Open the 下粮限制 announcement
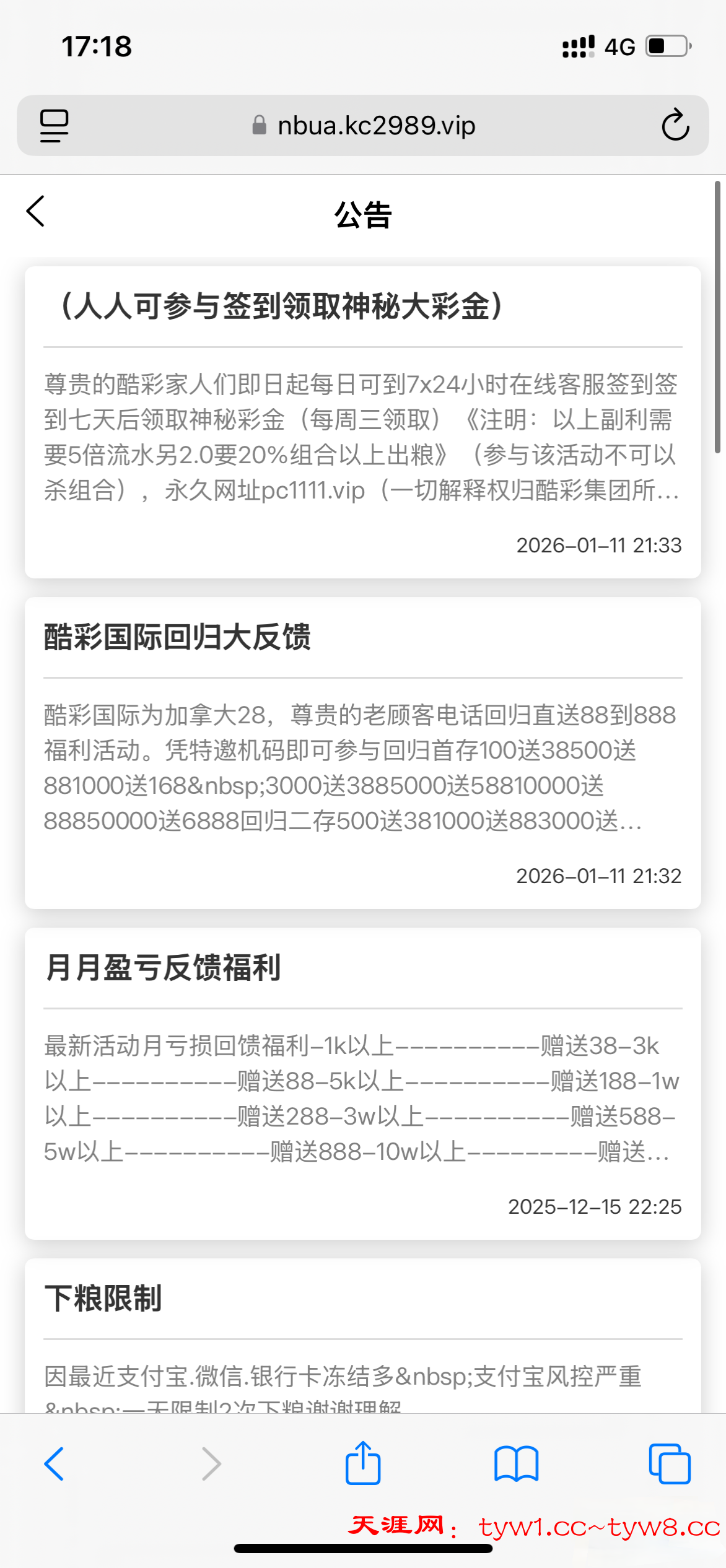The width and height of the screenshot is (726, 1568). (x=362, y=1331)
